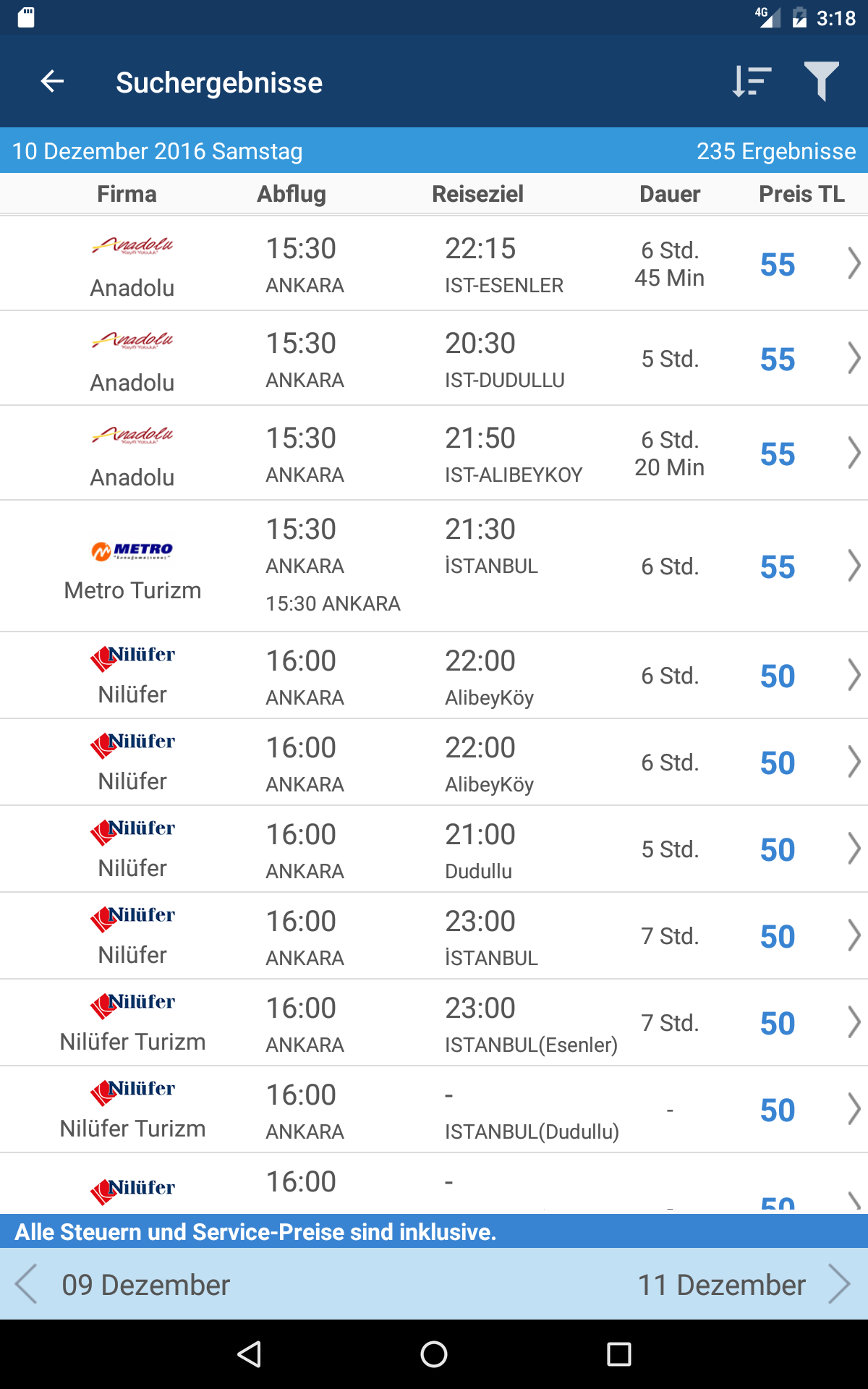Go back from Suchergebnisse
This screenshot has width=868, height=1389.
pos(52,82)
